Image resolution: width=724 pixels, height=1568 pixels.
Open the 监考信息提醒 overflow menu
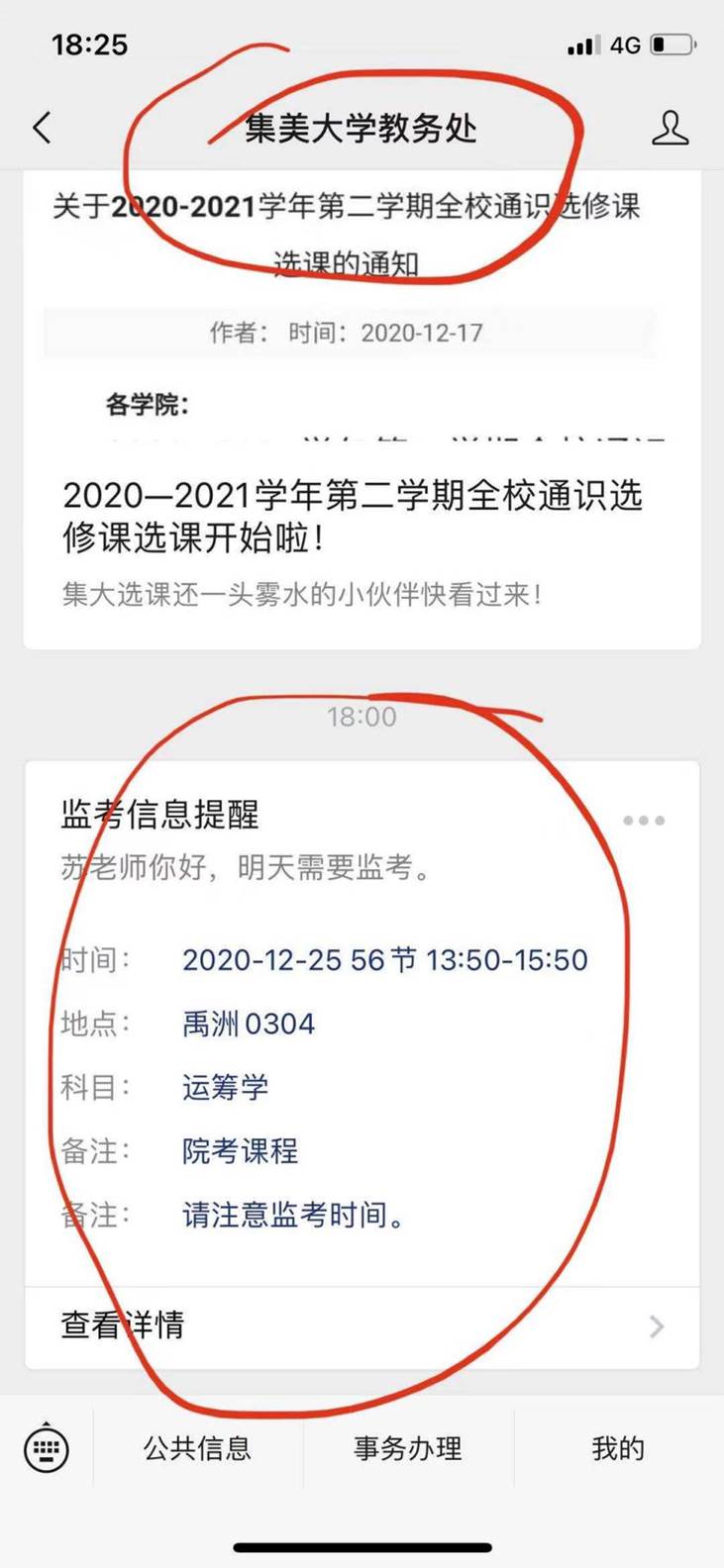[x=644, y=821]
